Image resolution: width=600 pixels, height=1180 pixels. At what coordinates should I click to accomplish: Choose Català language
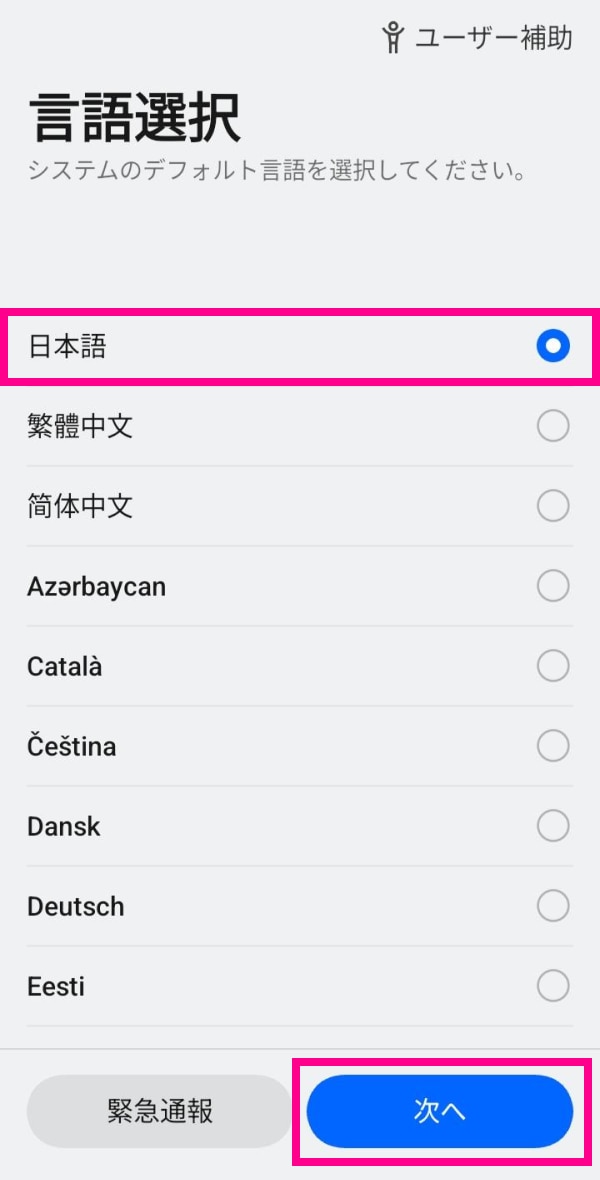300,666
